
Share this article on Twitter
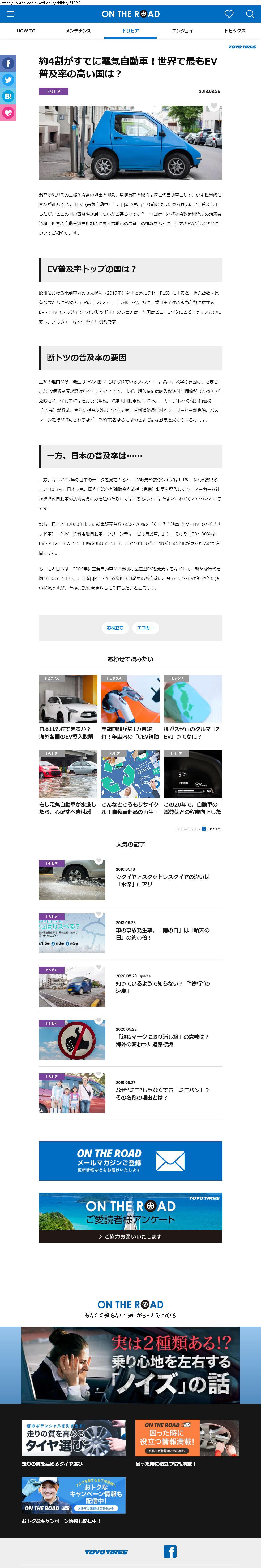(8, 80)
